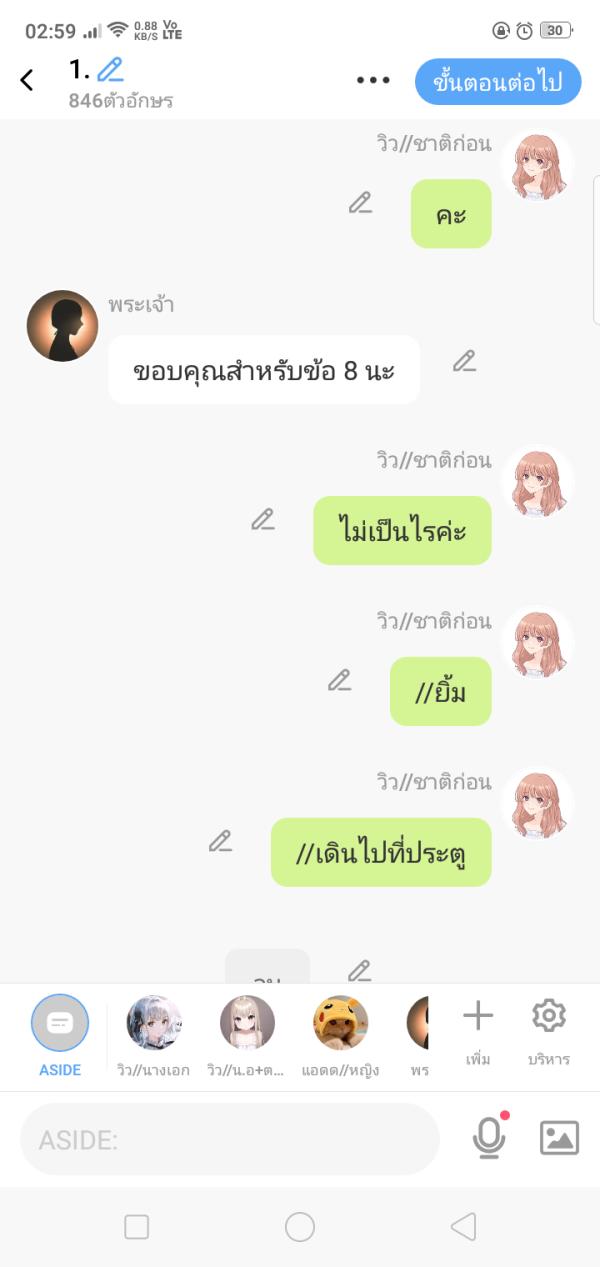Viewport: 600px width, 1267px height.
Task: Edit the message "ไม่เป็นไรค่ะ"
Action: click(263, 520)
